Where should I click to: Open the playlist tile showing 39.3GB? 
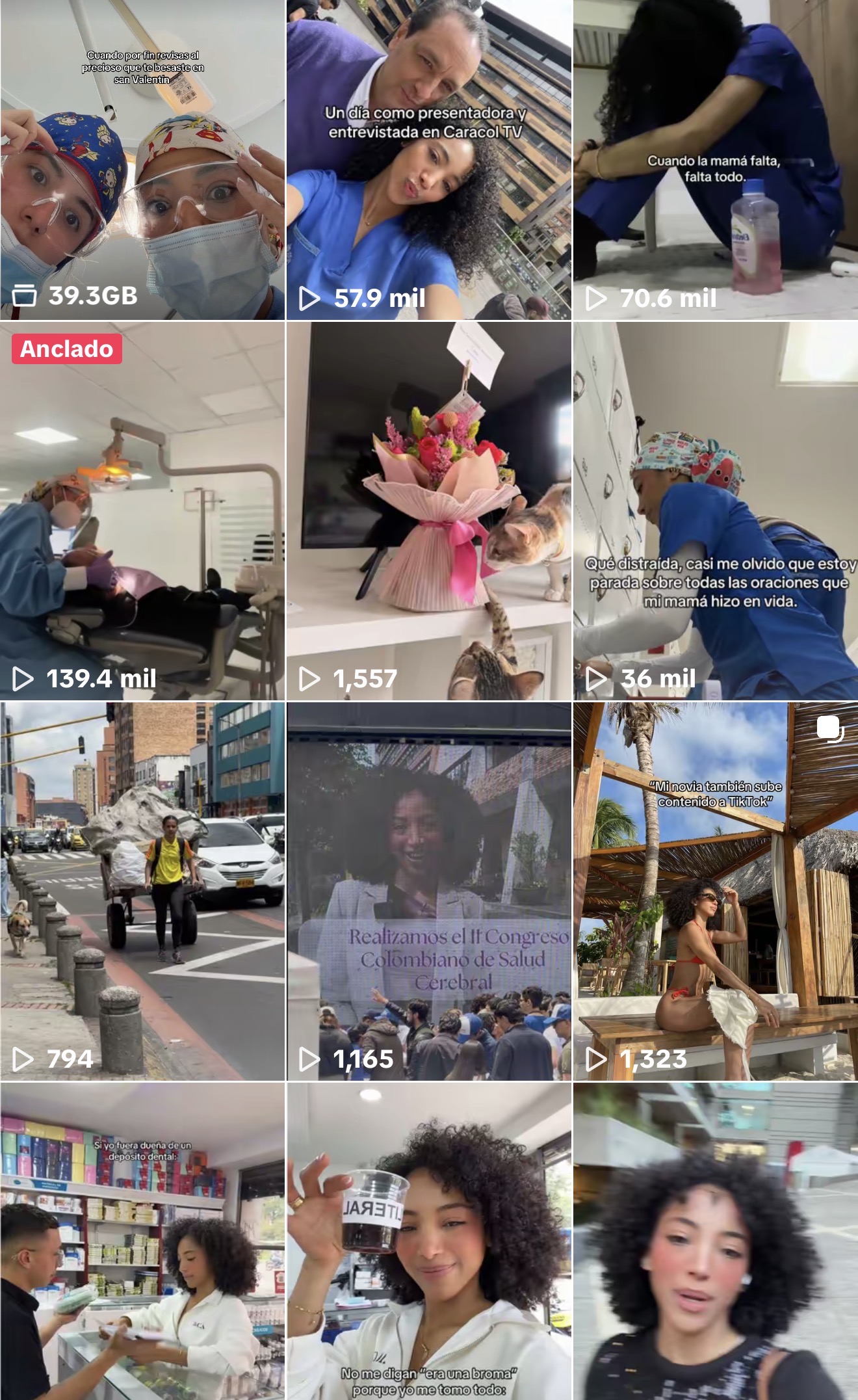point(142,159)
